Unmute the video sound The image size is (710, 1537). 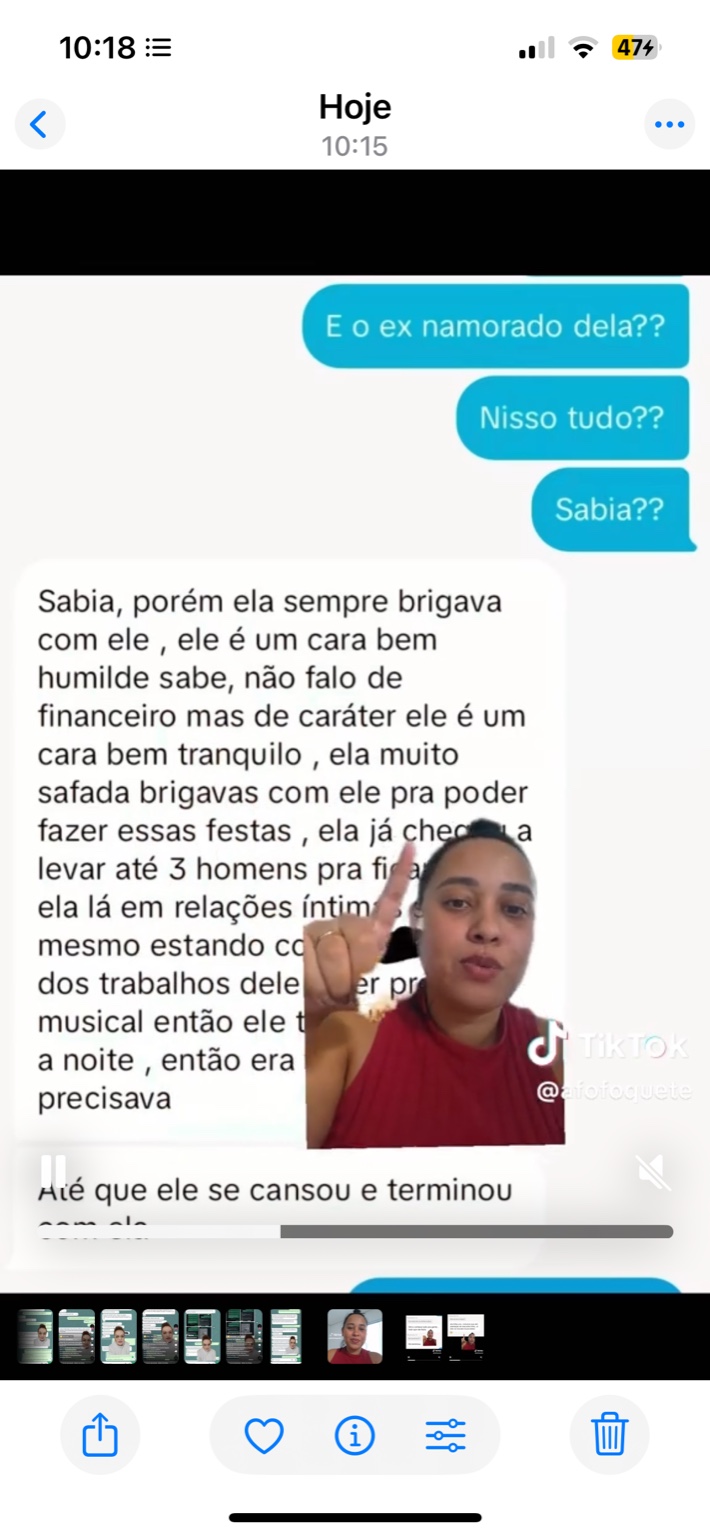pyautogui.click(x=654, y=1172)
